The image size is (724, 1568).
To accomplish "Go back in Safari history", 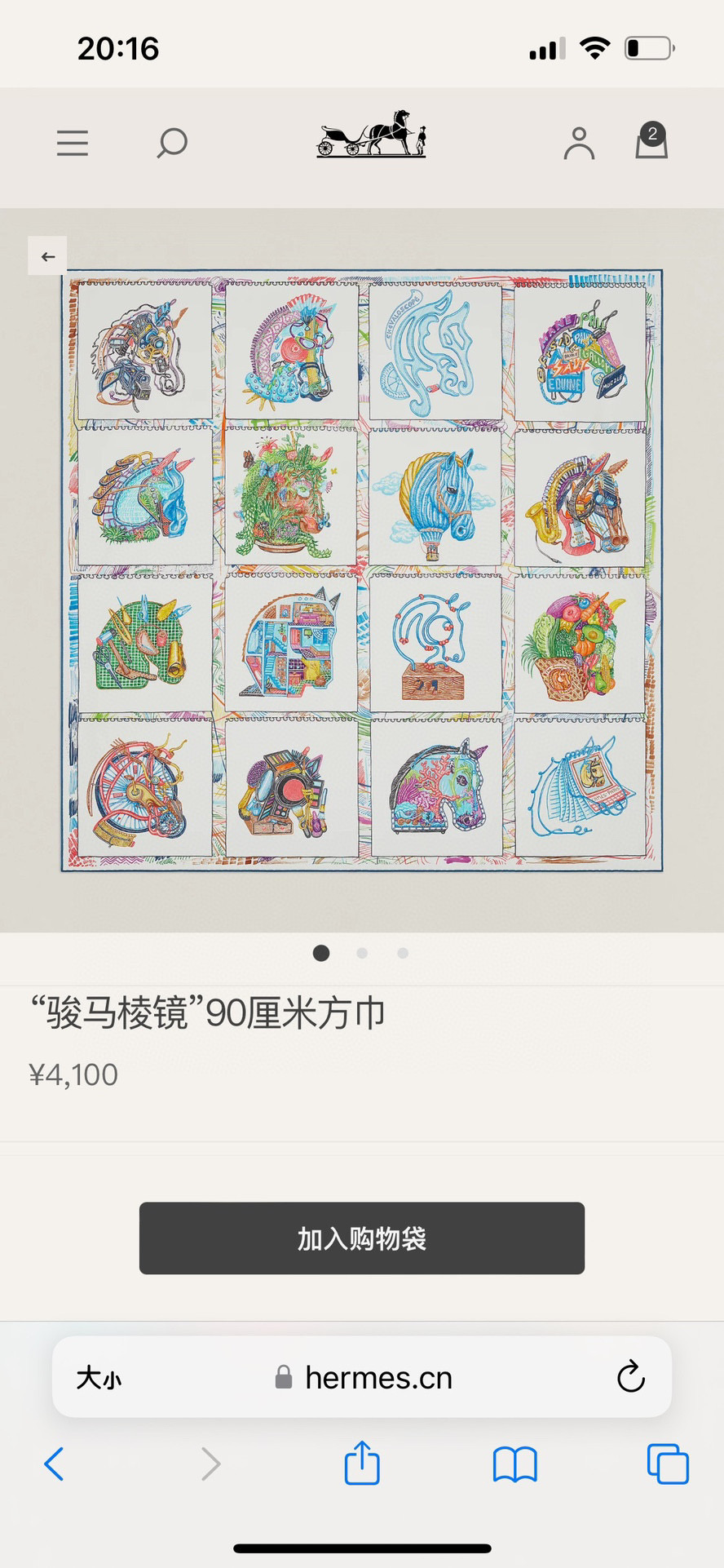I will [x=54, y=1464].
